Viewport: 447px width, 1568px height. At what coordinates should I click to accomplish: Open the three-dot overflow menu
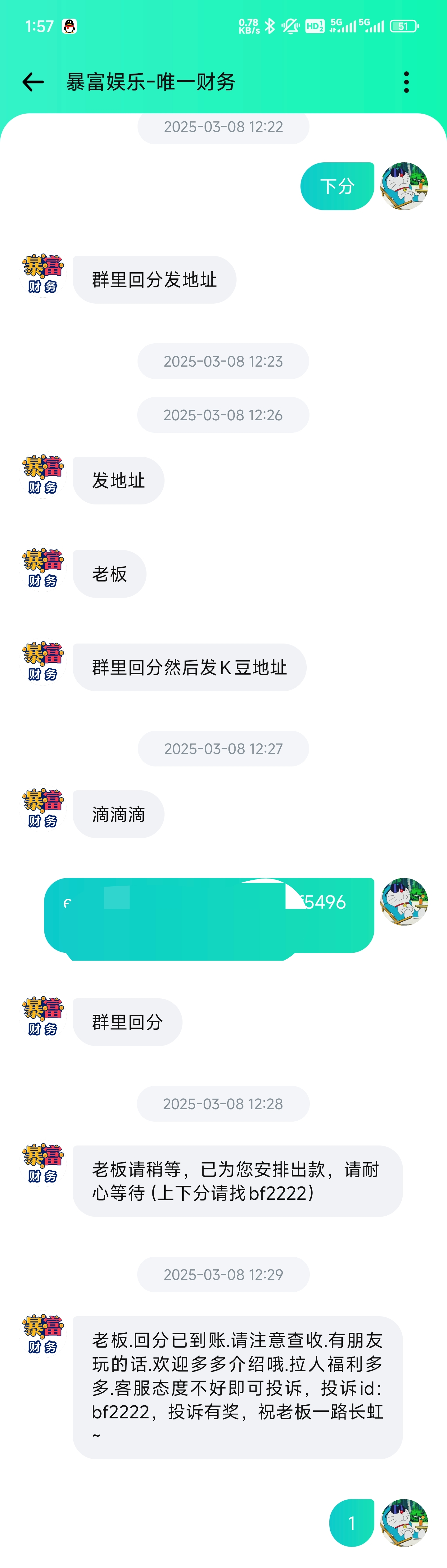406,82
